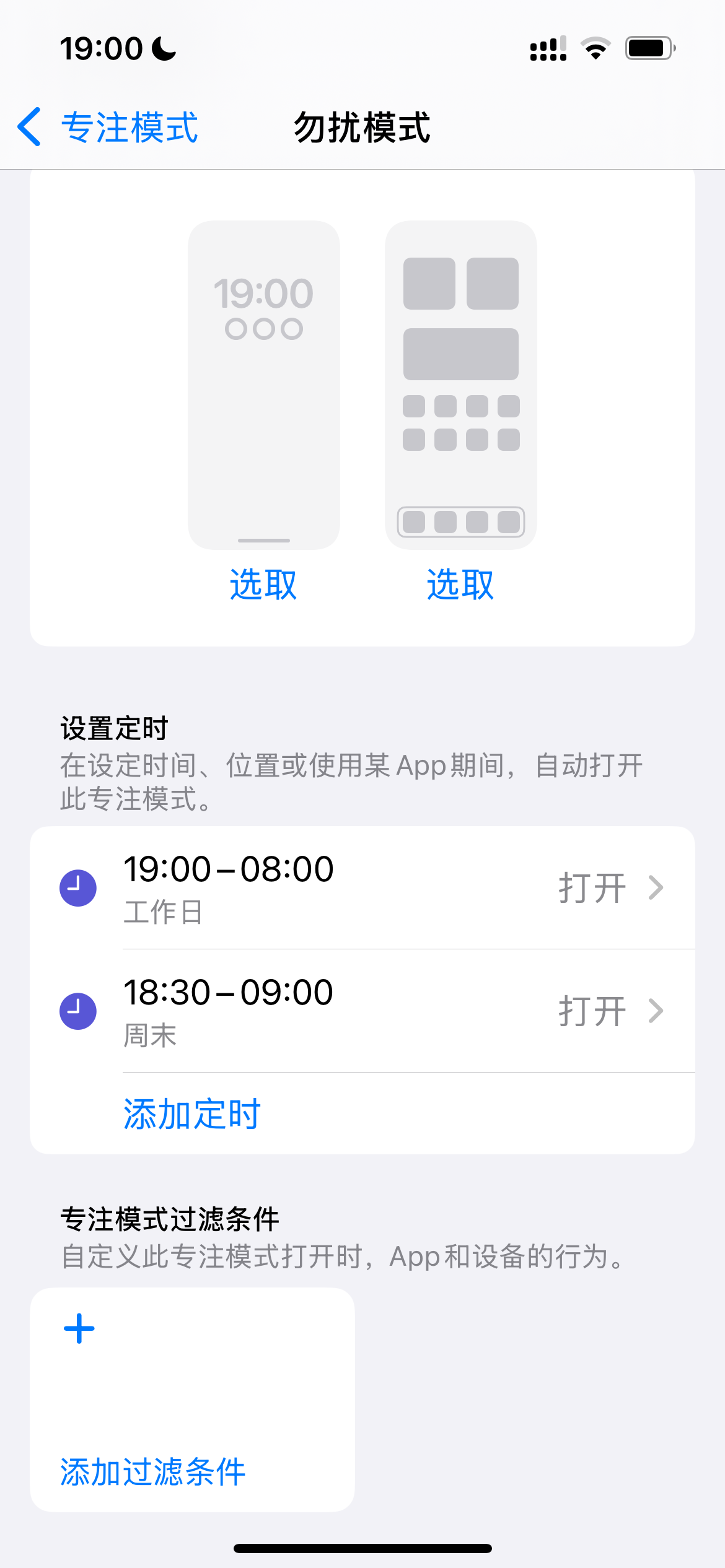Tap 选取 under the home screen preview
Viewport: 725px width, 1568px height.
coord(460,584)
